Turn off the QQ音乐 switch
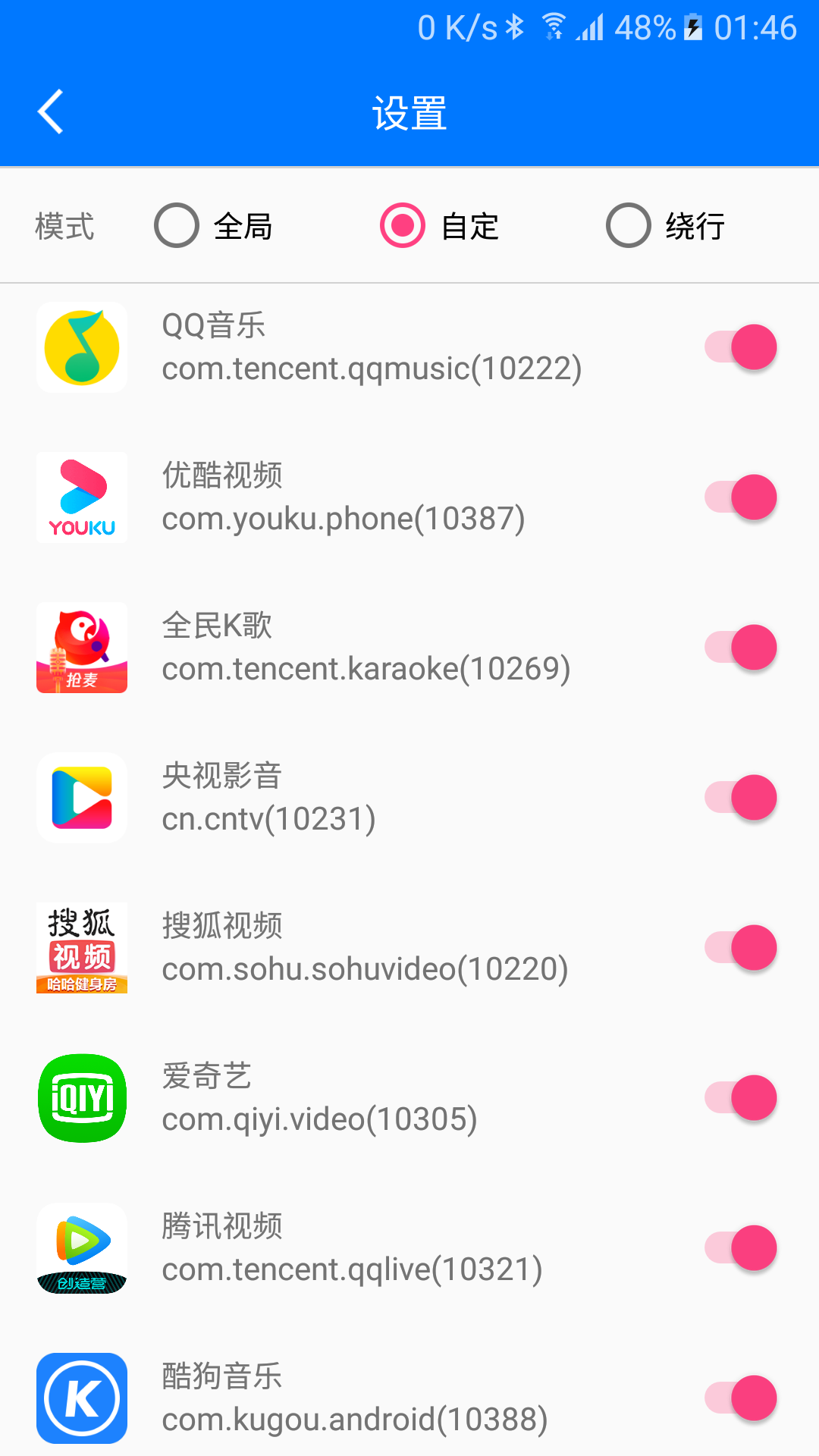This screenshot has width=819, height=1456. (741, 347)
